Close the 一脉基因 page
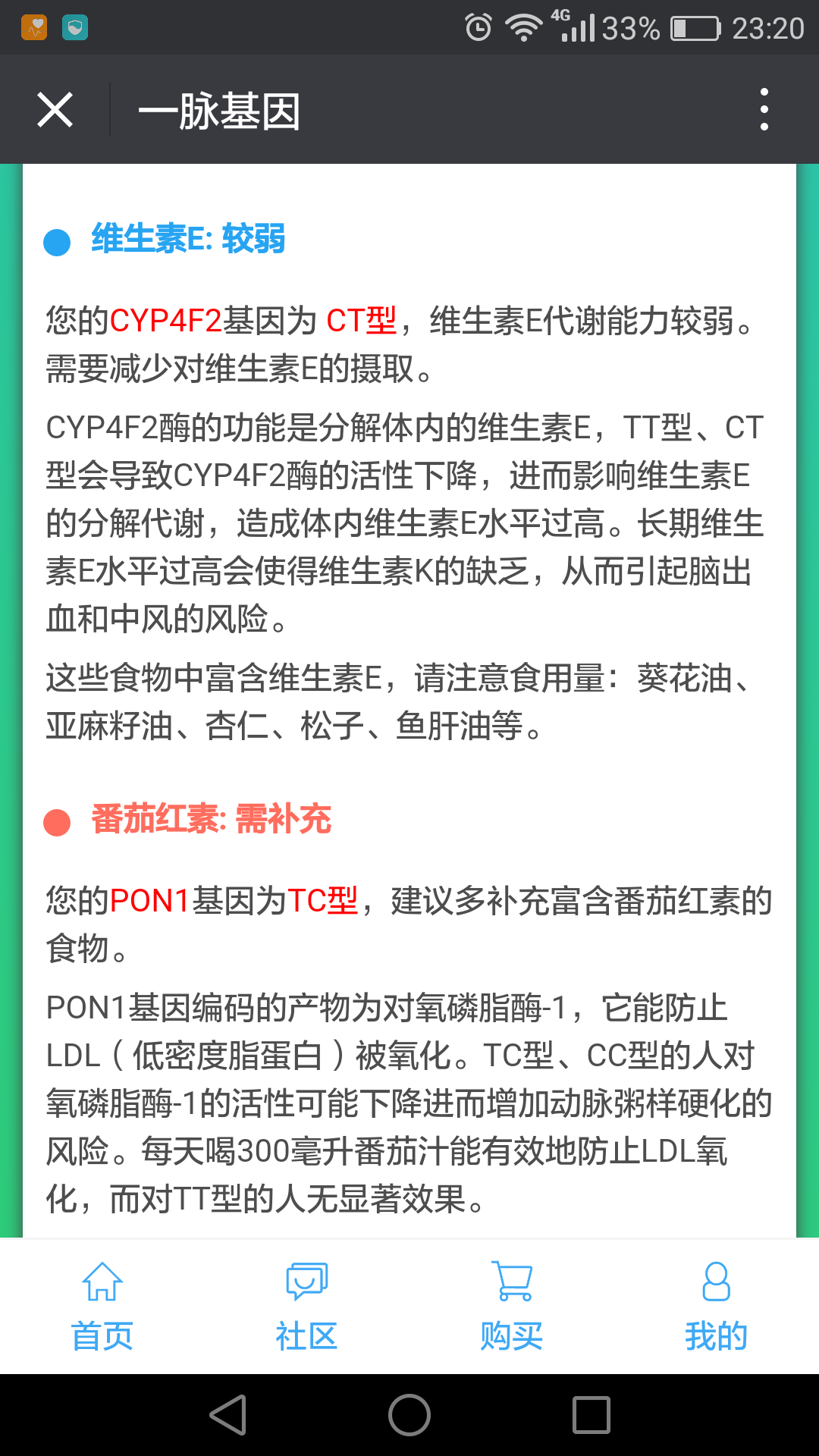 [x=55, y=110]
